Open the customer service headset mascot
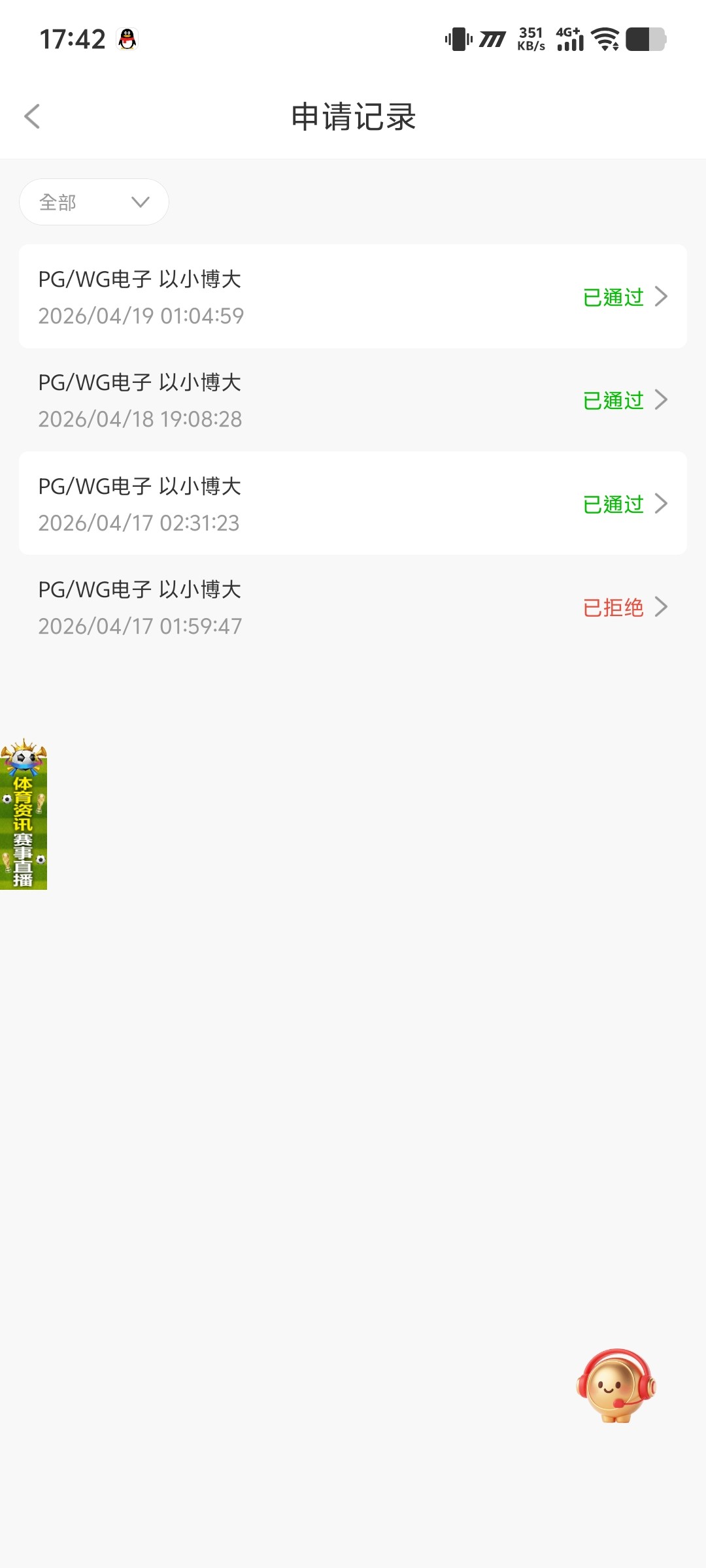 coord(615,1385)
